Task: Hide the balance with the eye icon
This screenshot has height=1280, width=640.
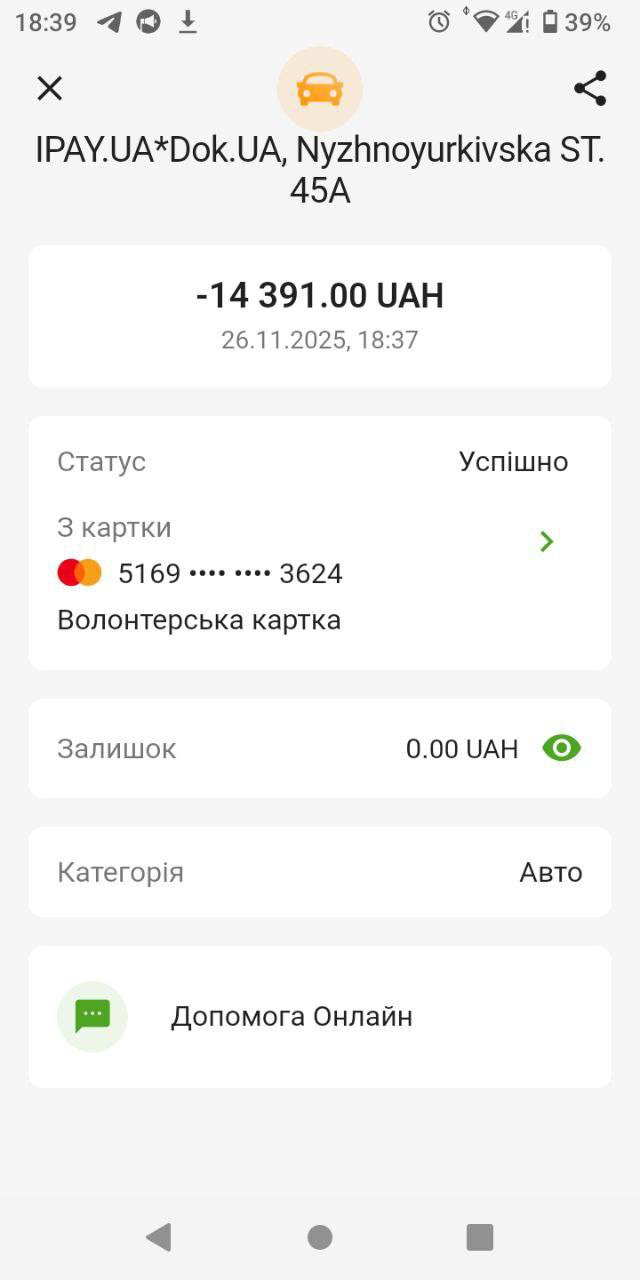Action: 561,748
